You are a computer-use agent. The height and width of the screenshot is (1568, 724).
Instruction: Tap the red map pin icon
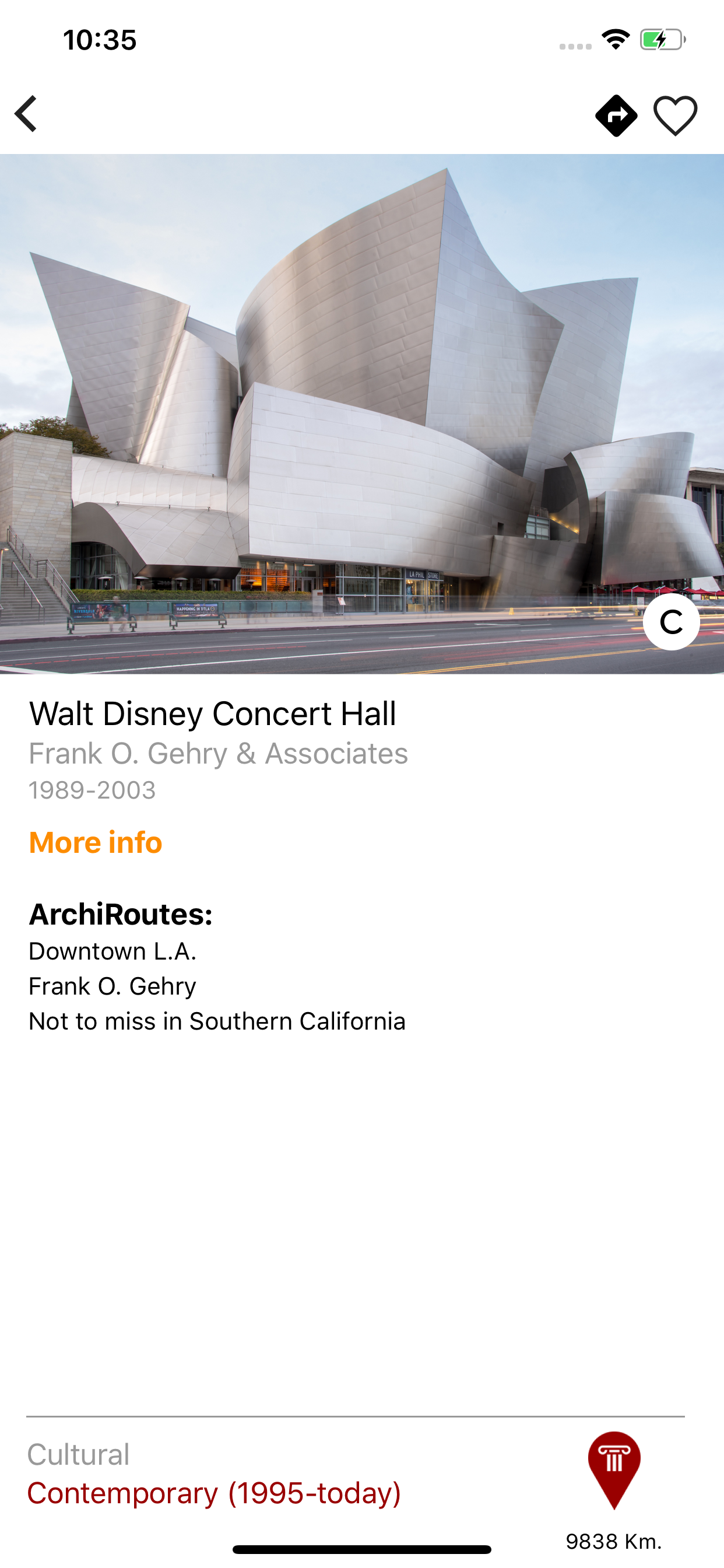(x=614, y=1470)
